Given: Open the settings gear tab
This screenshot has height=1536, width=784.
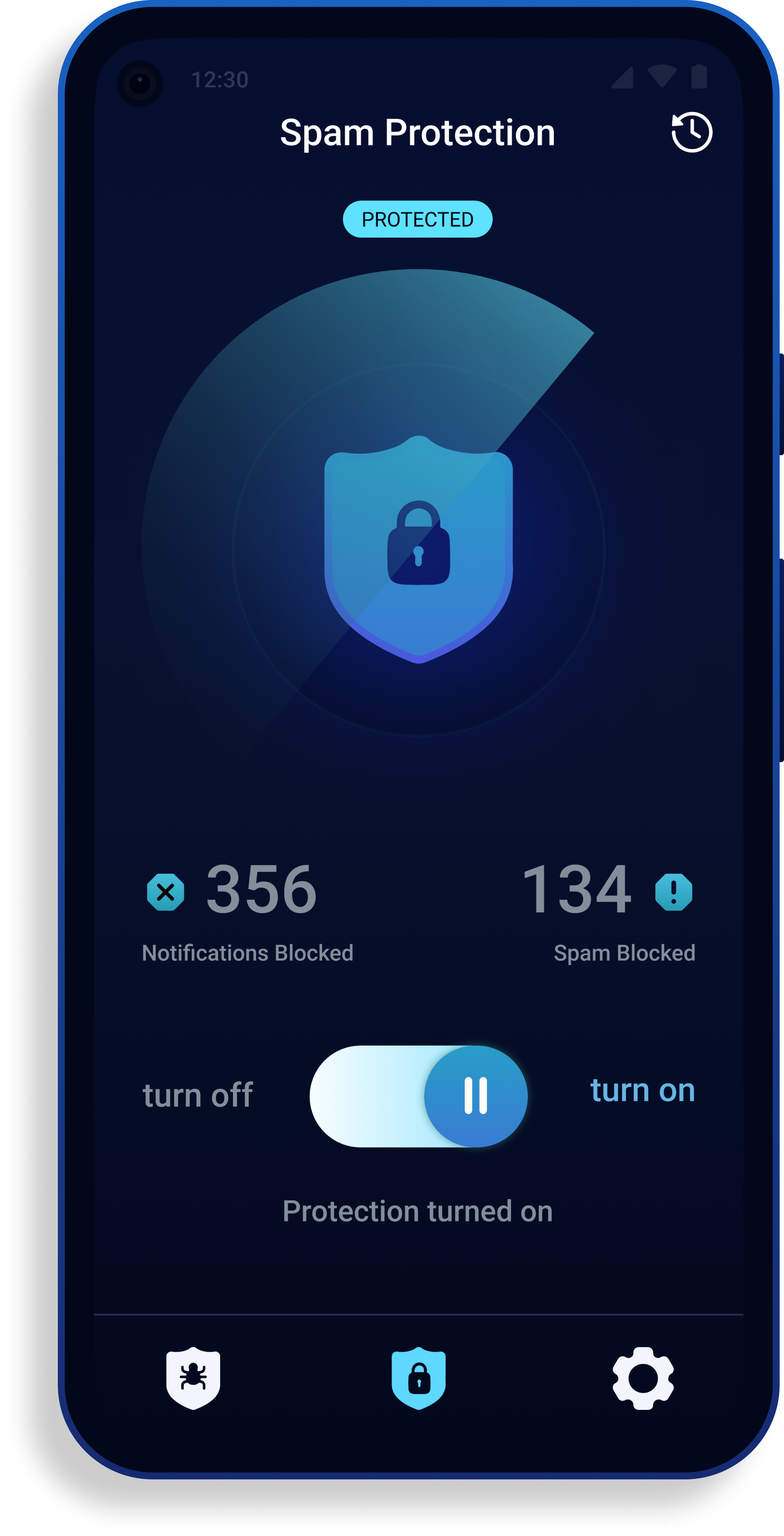Looking at the screenshot, I should [643, 1377].
